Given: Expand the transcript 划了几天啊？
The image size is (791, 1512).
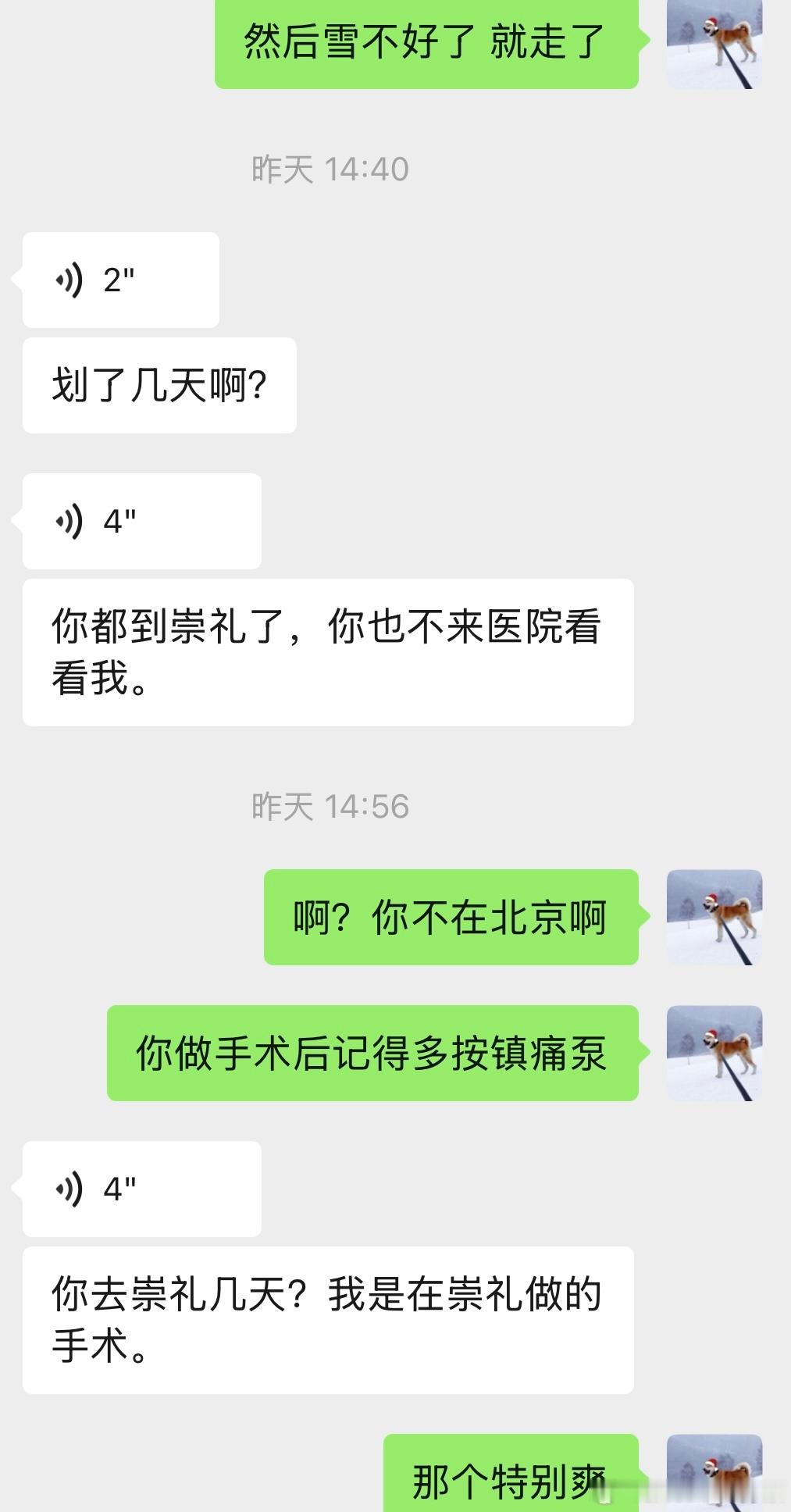Looking at the screenshot, I should 160,384.
